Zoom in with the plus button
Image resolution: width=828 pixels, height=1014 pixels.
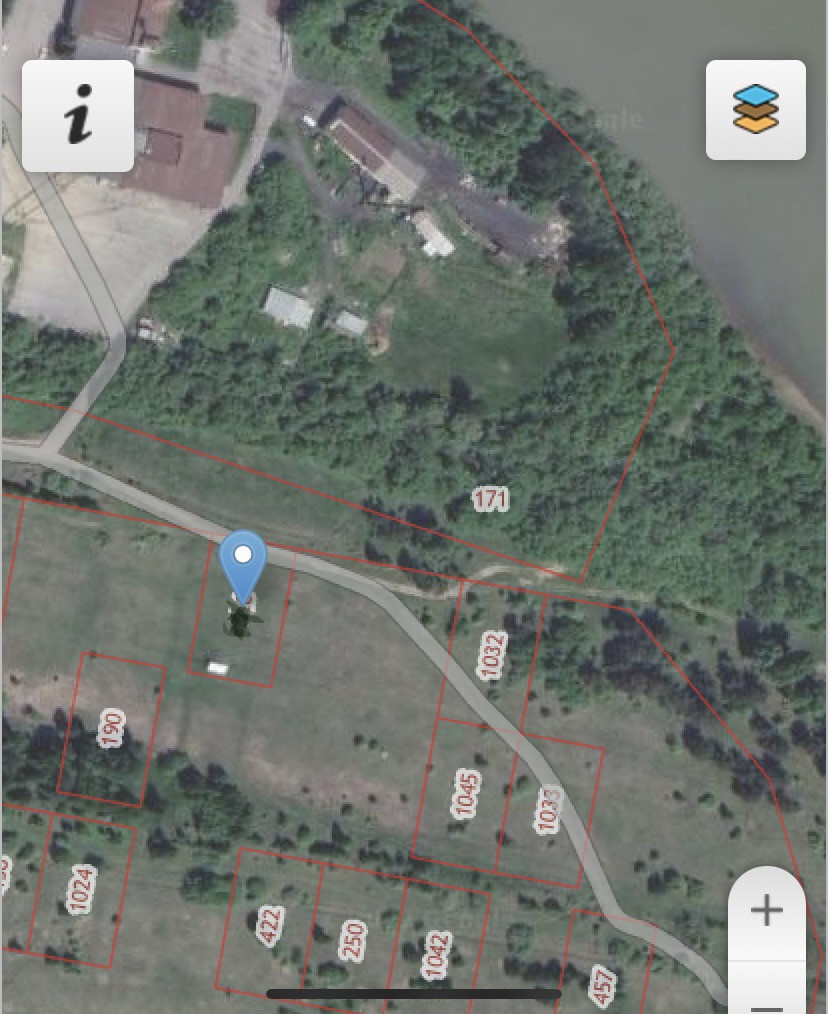[766, 911]
